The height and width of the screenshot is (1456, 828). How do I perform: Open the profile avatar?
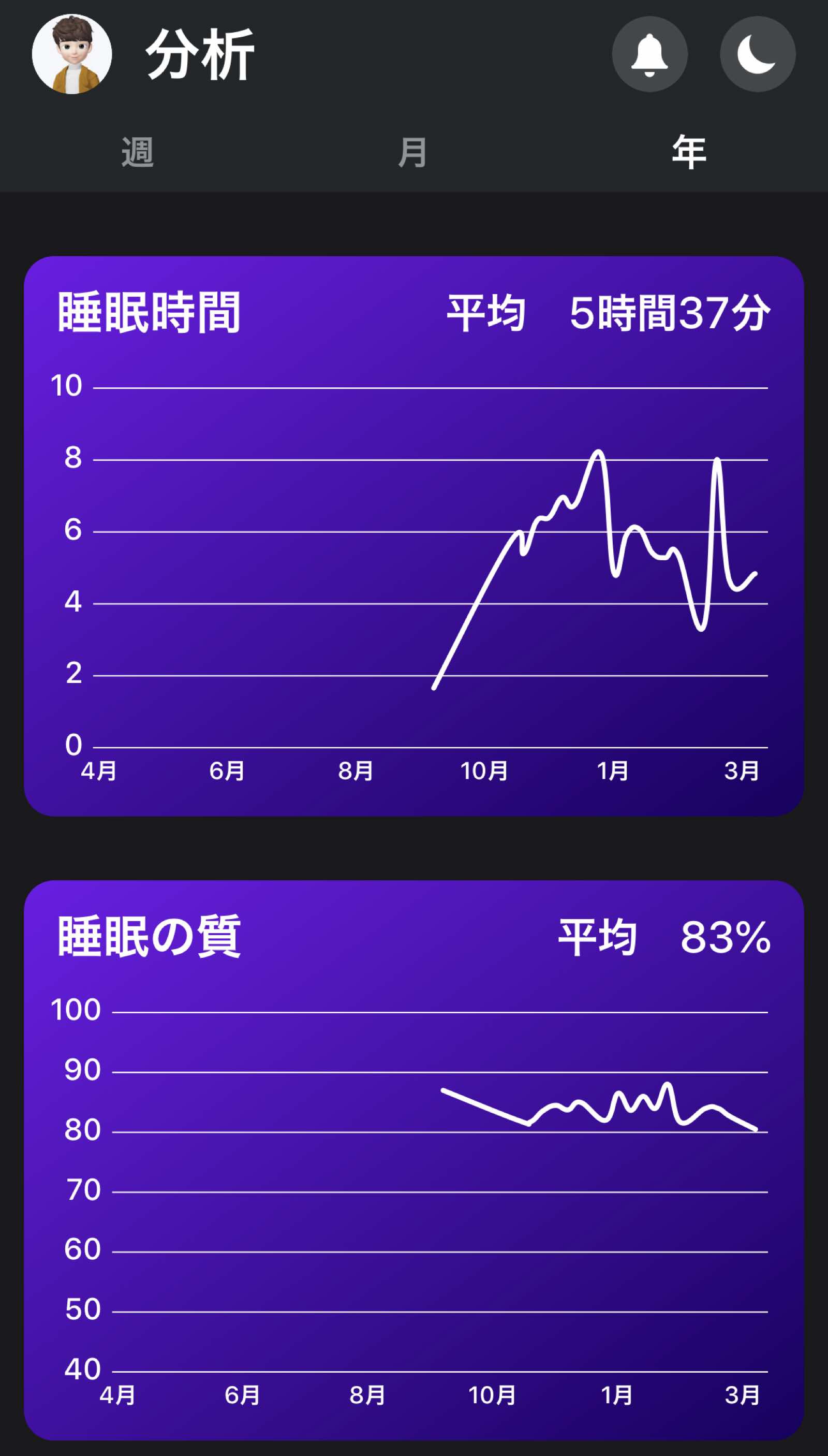point(71,54)
